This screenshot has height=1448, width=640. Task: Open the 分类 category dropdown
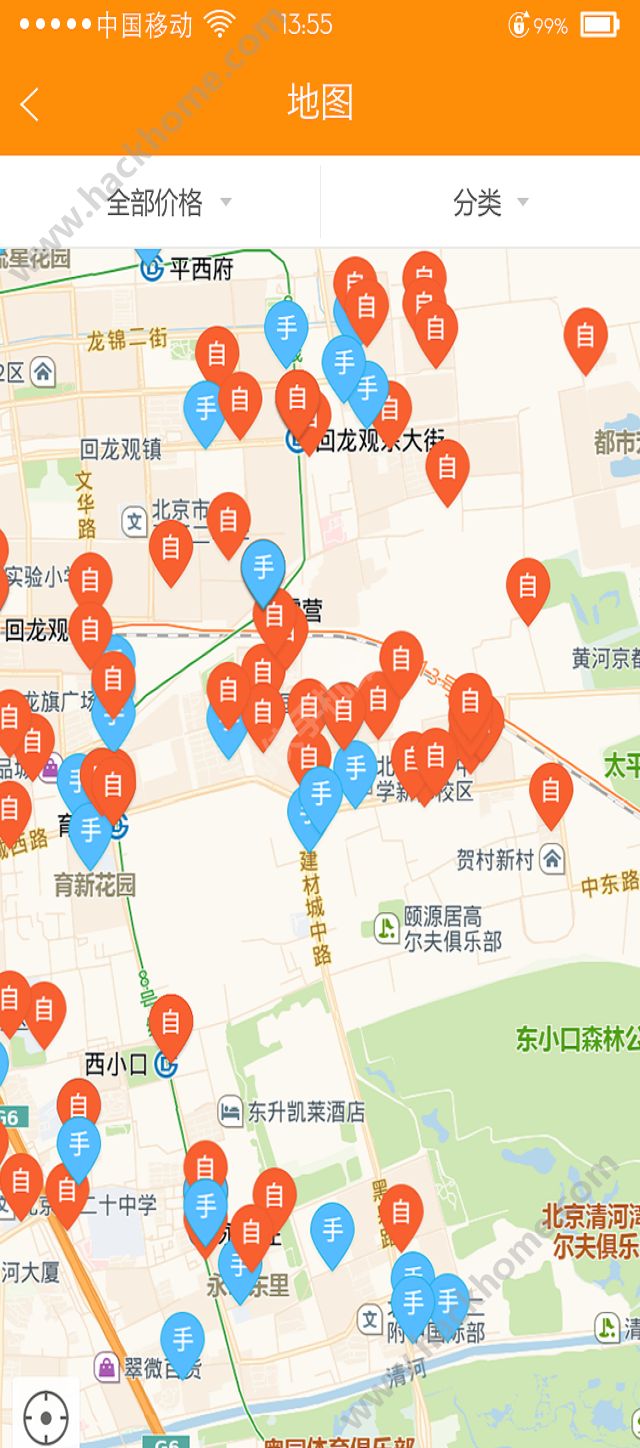click(490, 203)
